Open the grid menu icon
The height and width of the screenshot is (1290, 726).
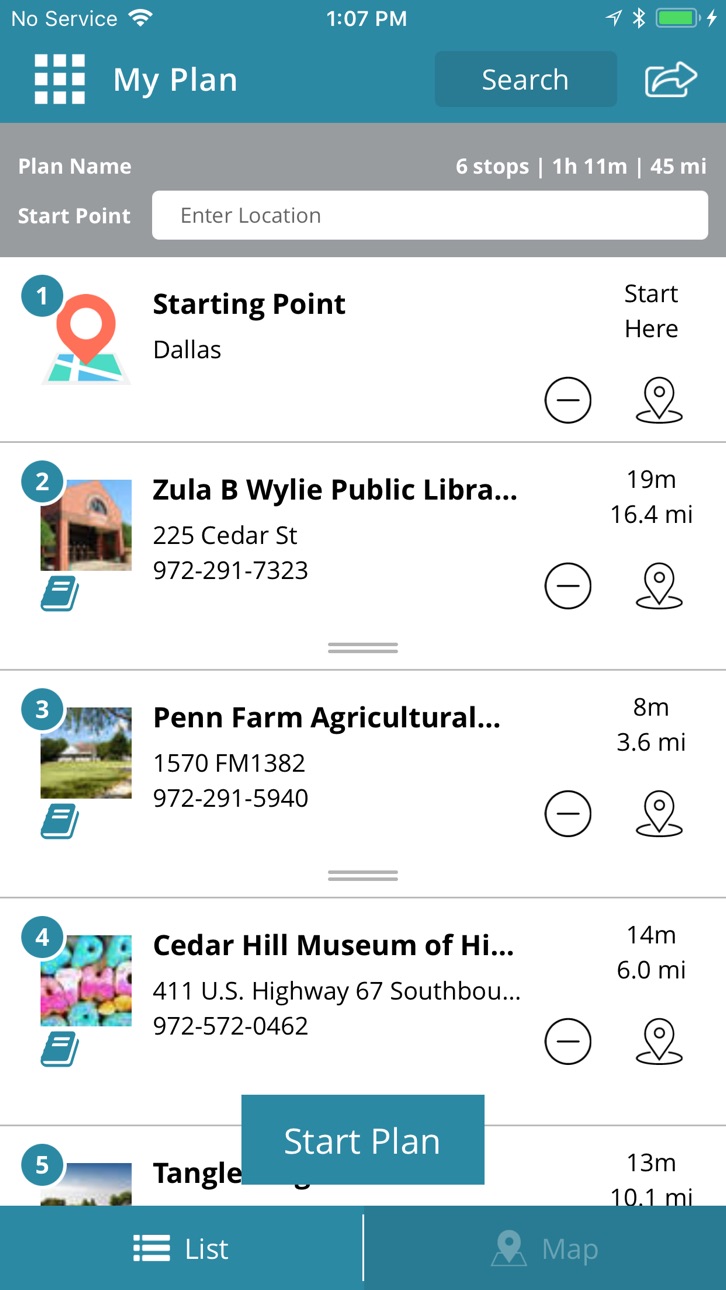point(60,79)
